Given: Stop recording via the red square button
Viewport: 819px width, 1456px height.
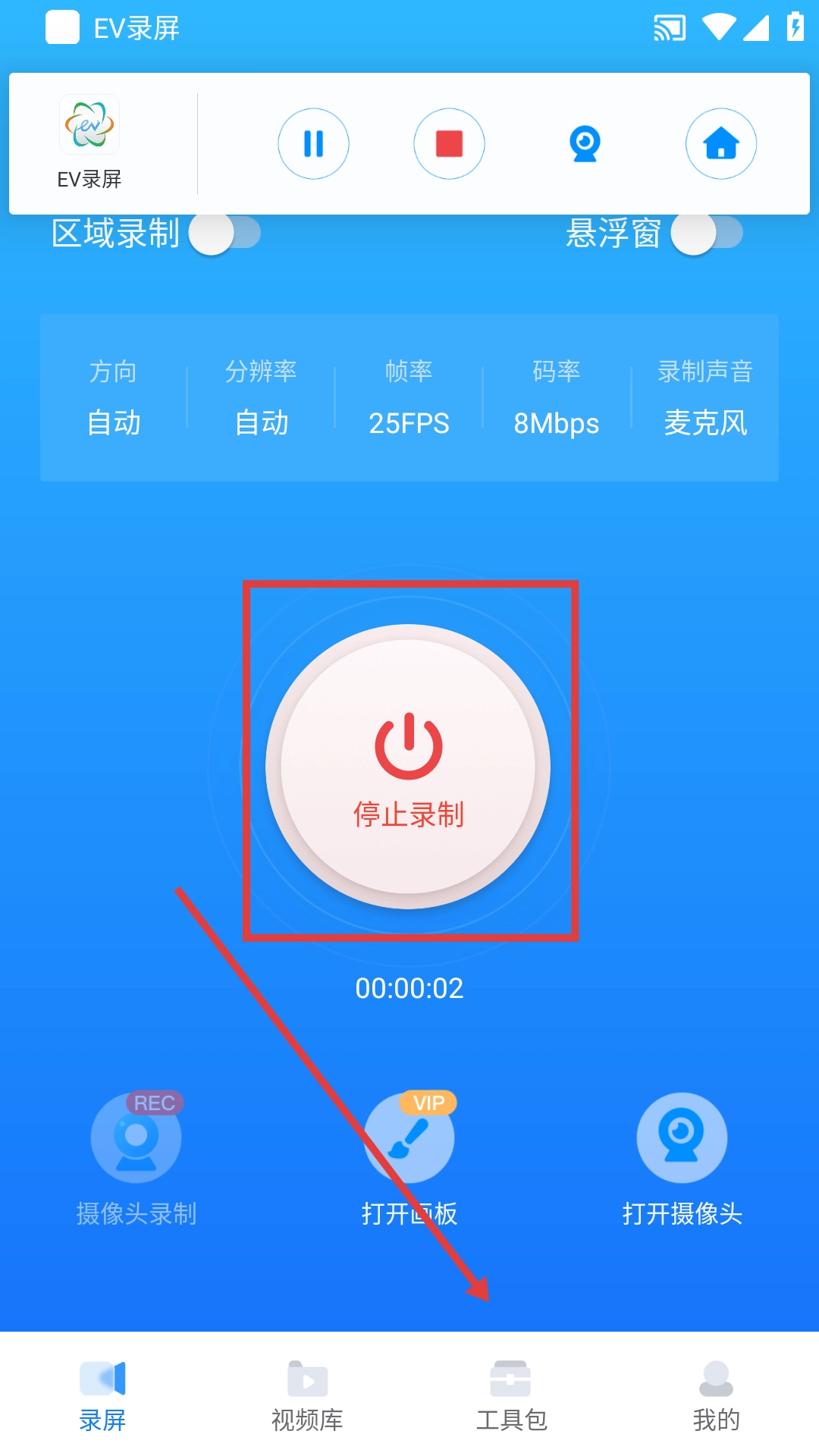Looking at the screenshot, I should (x=449, y=144).
